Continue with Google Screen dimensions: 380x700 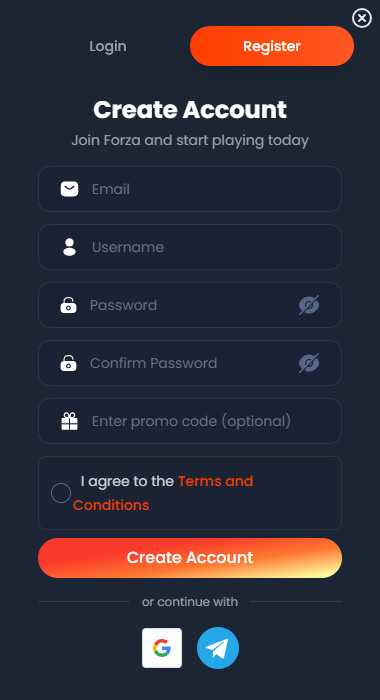(x=162, y=648)
